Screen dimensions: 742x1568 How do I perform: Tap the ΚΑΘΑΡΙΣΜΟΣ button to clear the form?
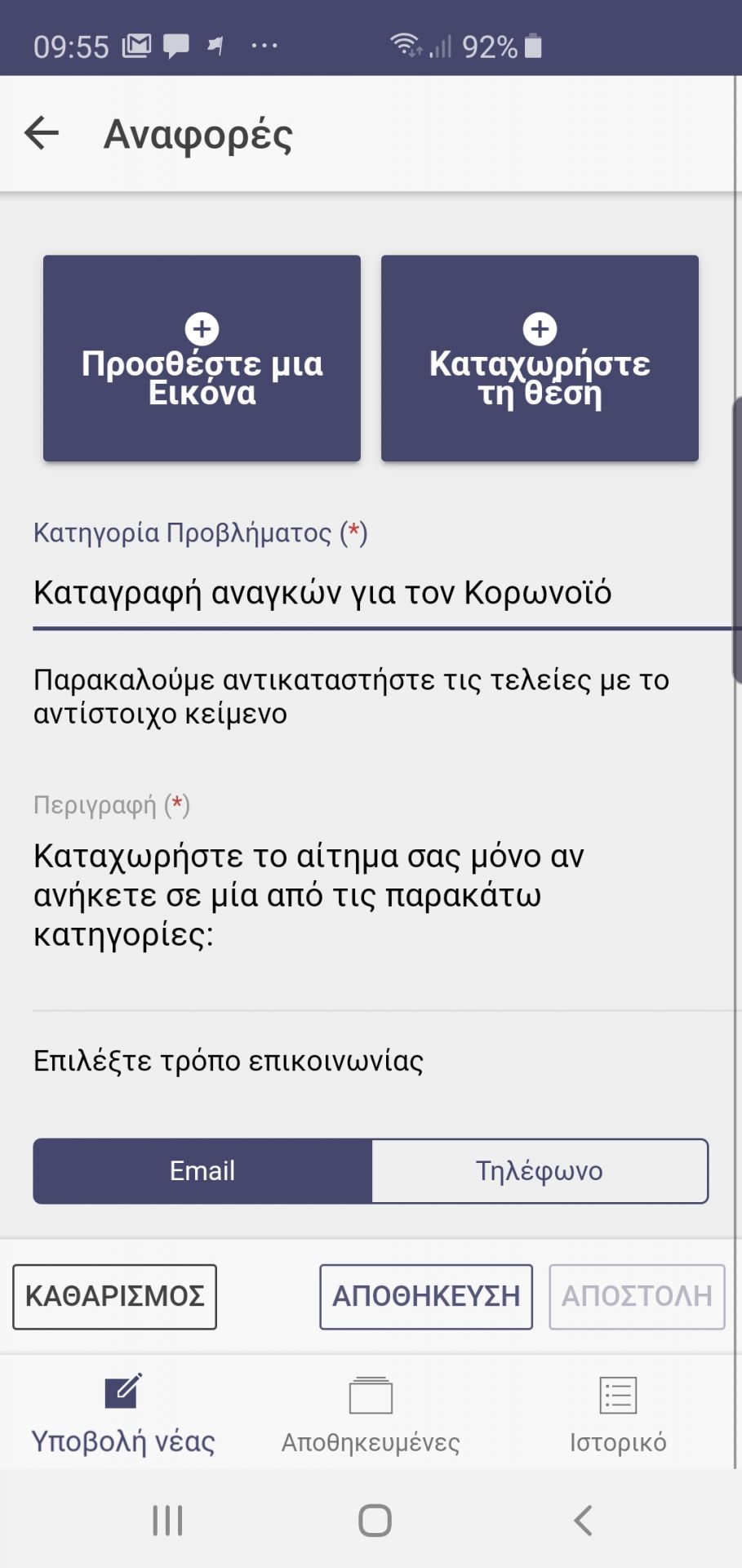(115, 1297)
